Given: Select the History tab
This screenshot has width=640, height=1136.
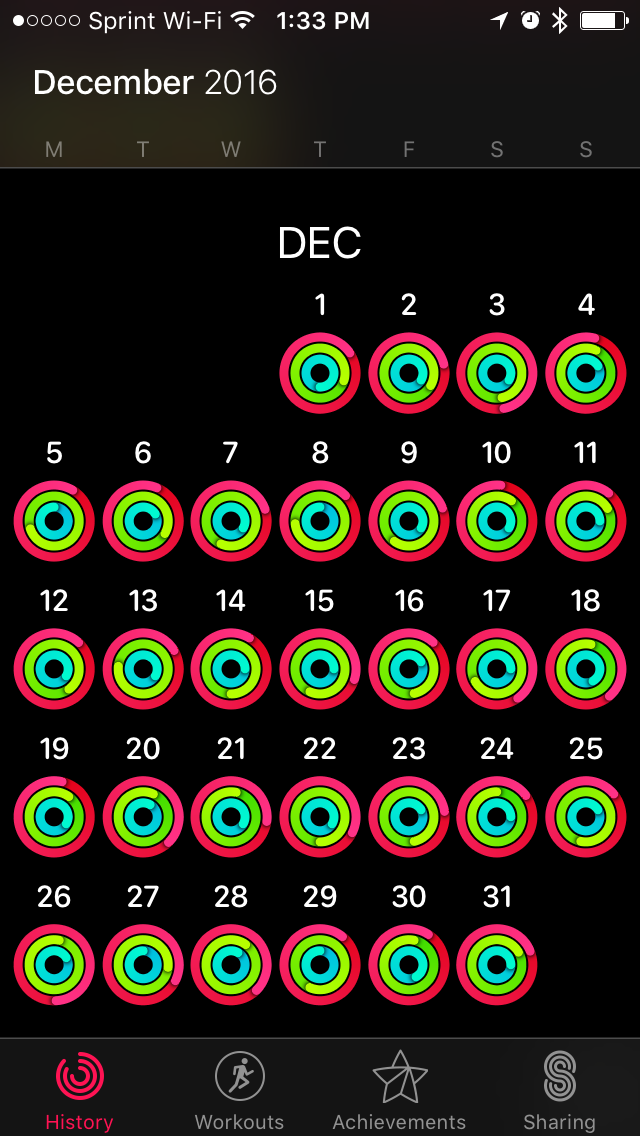Looking at the screenshot, I should click(x=80, y=1091).
